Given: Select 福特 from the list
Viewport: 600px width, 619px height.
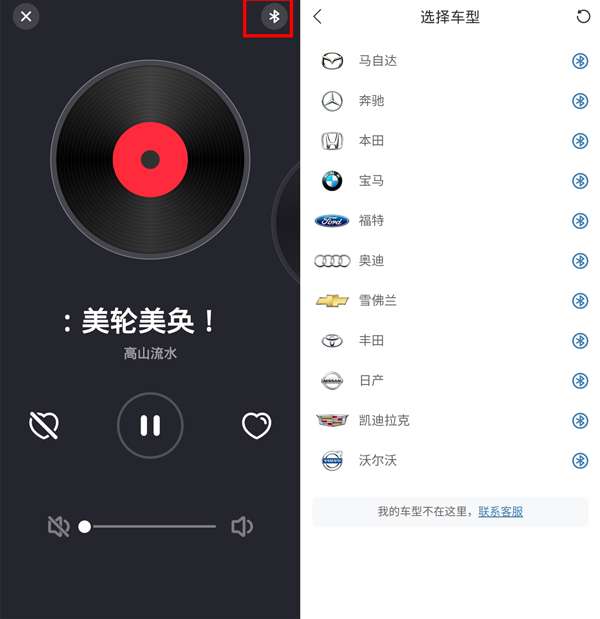Looking at the screenshot, I should (371, 221).
